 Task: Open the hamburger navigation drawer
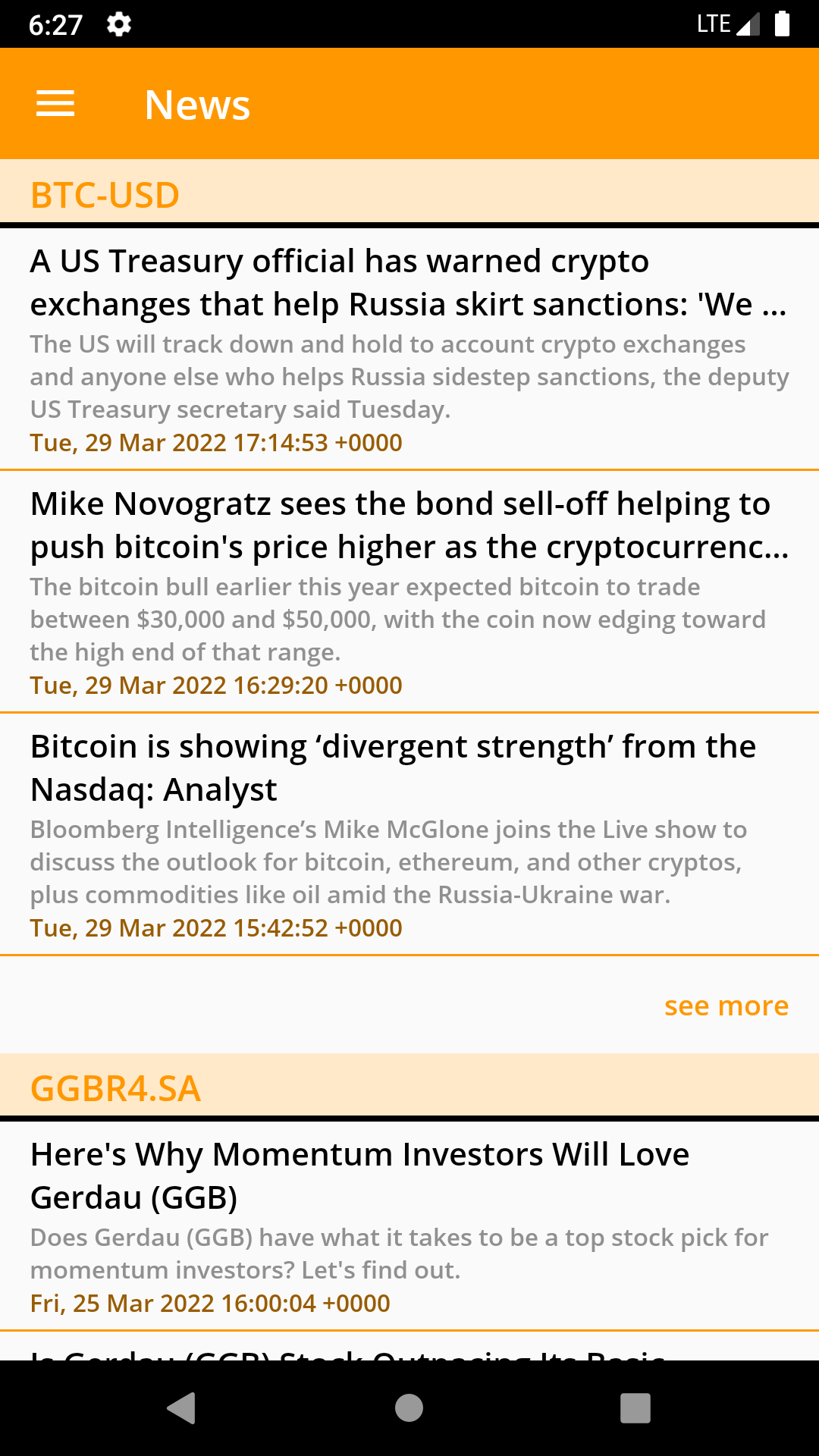(55, 104)
